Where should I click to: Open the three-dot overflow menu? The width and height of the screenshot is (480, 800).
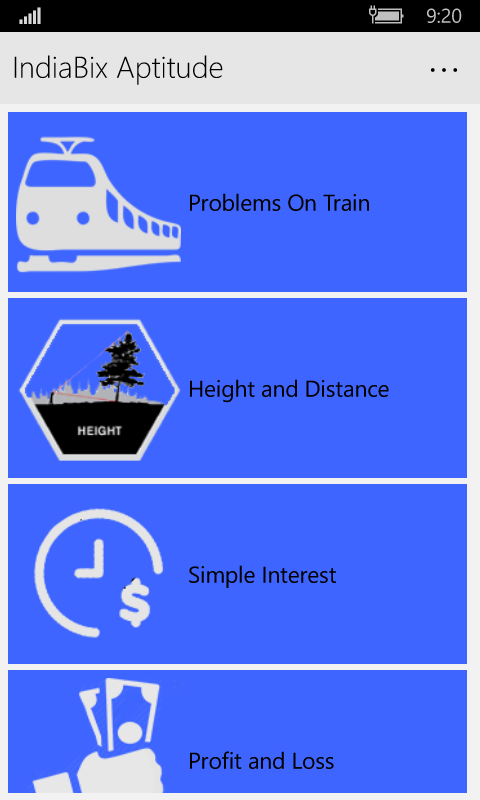pos(443,70)
